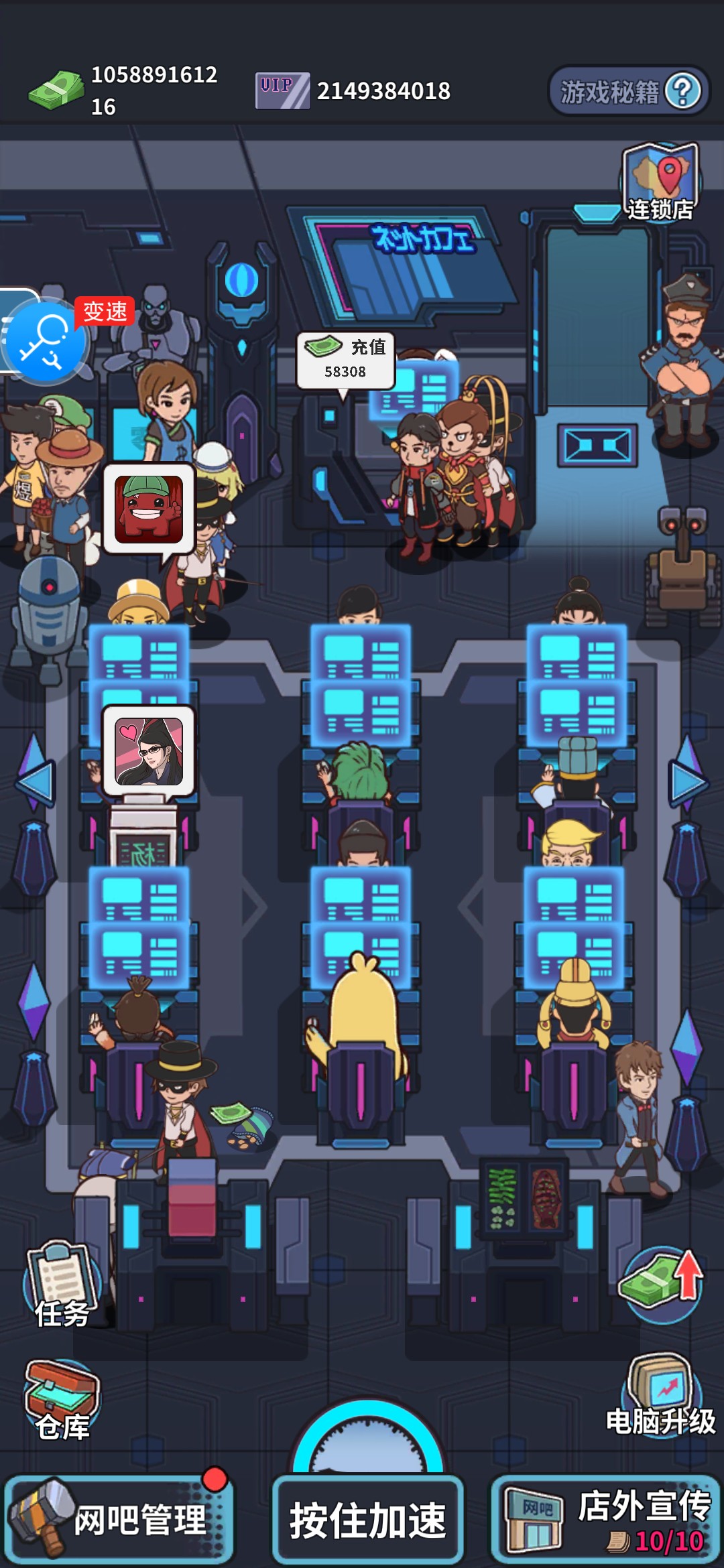724x1568 pixels.
Task: Open the 连锁店 map icon
Action: (660, 182)
